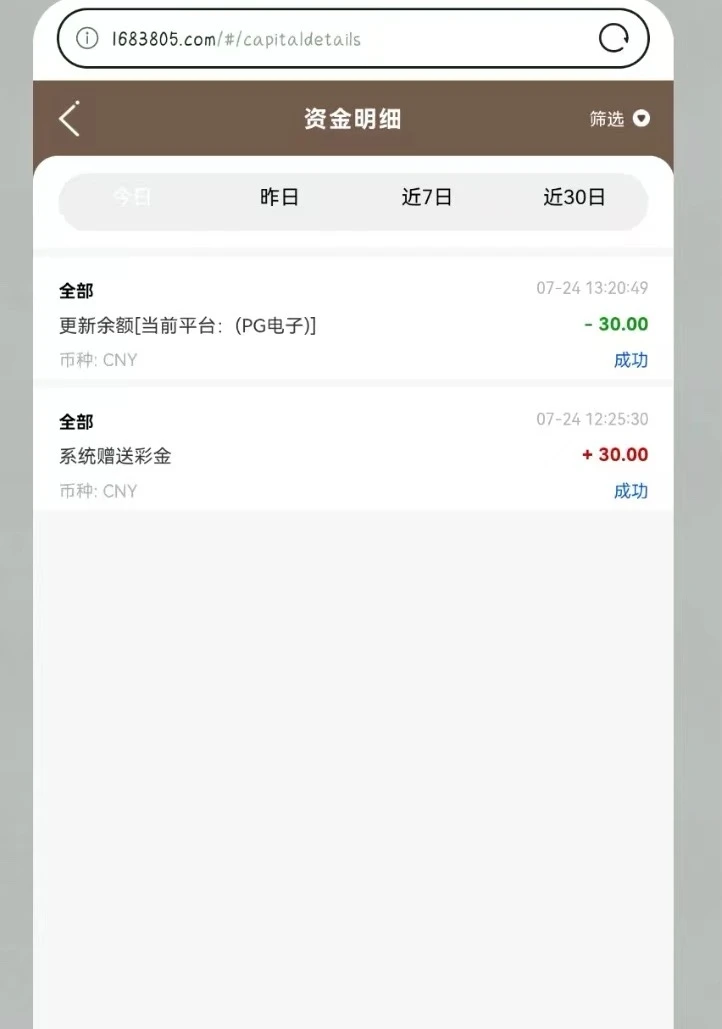Select the + 30.00 amount
Screen dimensions: 722x1029
[x=615, y=455]
